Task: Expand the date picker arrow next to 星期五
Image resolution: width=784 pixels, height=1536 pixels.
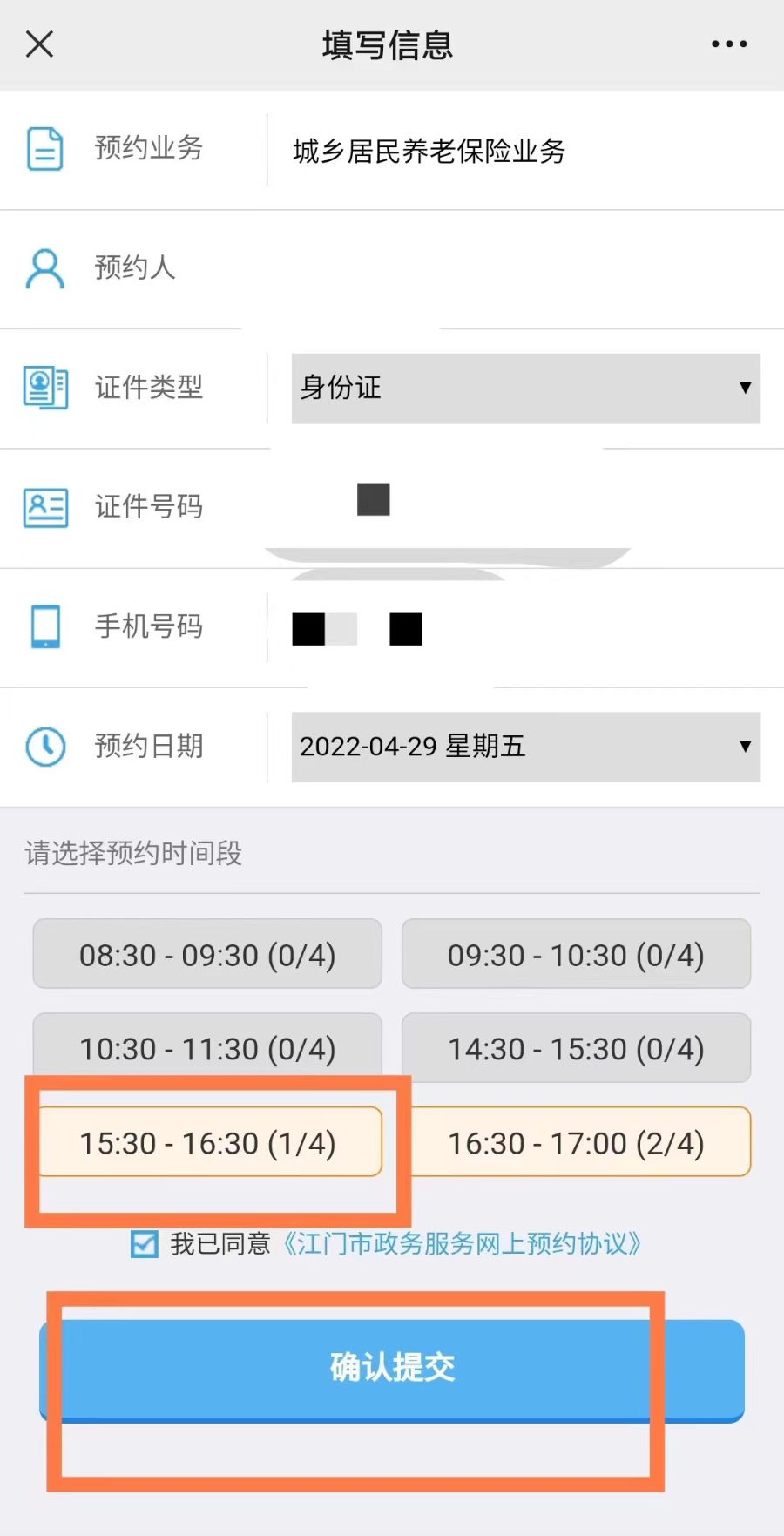Action: click(x=745, y=748)
